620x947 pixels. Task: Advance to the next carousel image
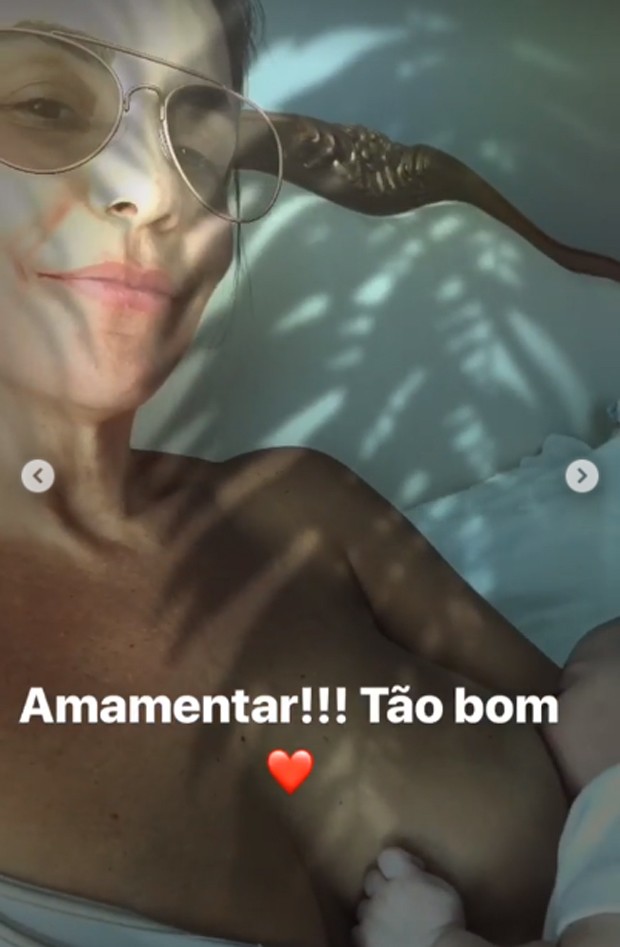(x=582, y=476)
